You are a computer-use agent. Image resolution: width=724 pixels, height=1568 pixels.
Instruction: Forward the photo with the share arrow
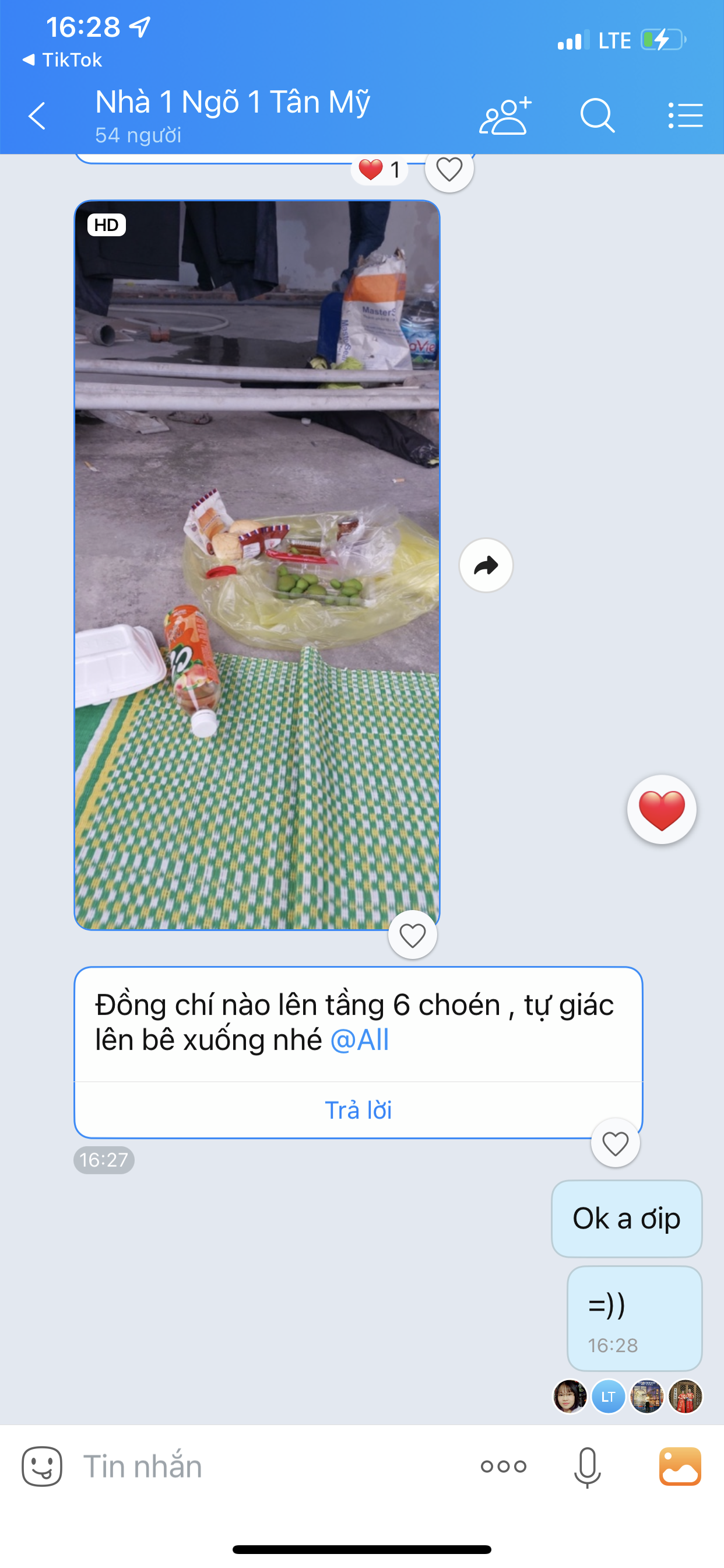[x=486, y=565]
